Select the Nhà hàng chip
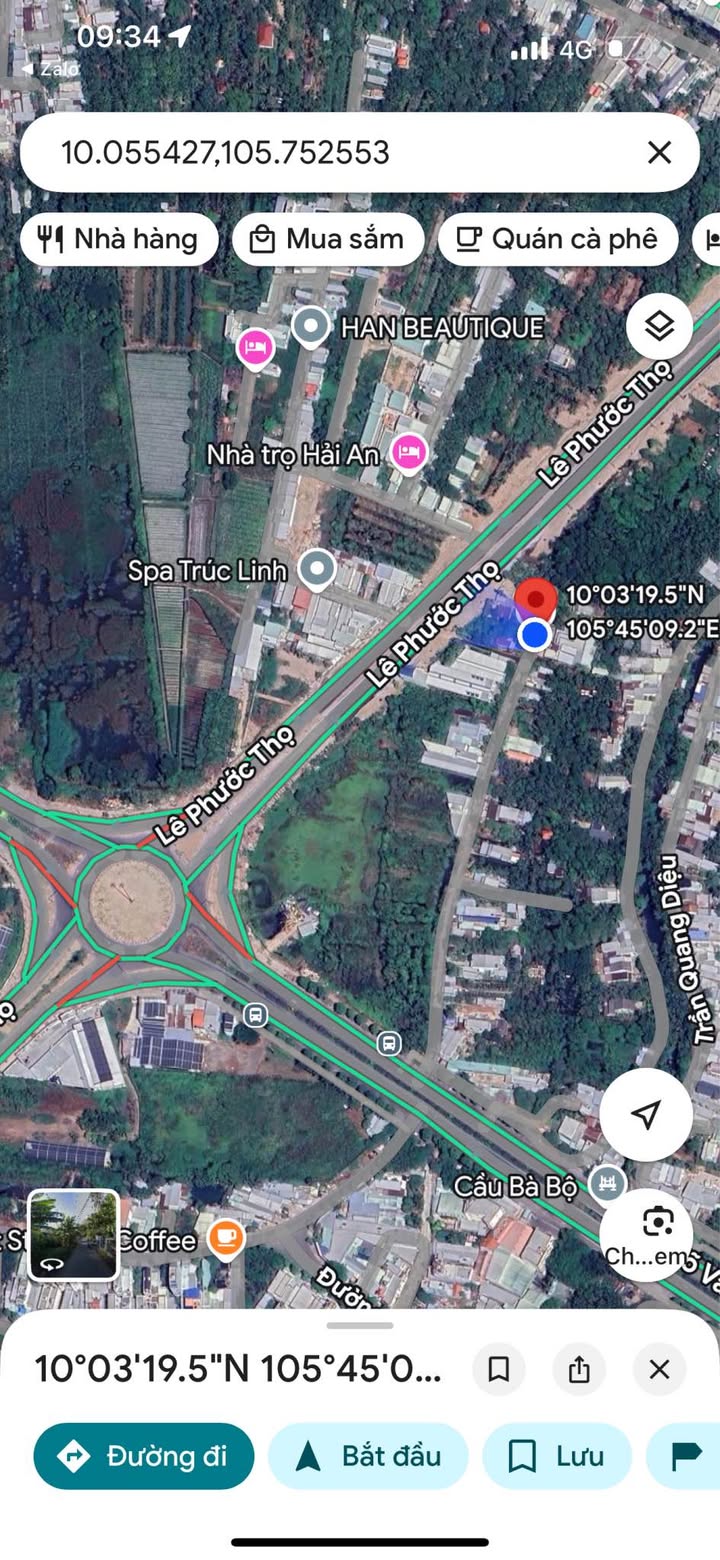720x1560 pixels. (119, 239)
